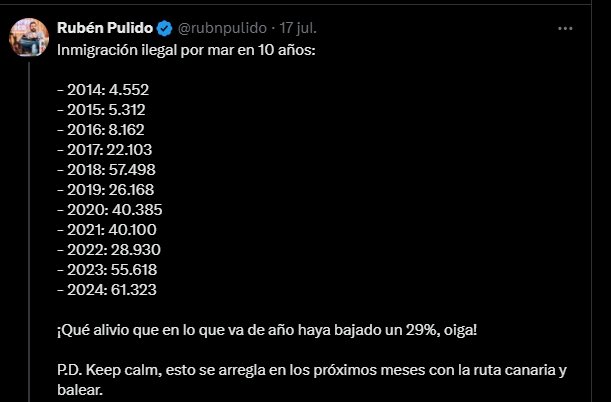
Task: Open the Rubén Pulido display name link
Action: [x=107, y=27]
